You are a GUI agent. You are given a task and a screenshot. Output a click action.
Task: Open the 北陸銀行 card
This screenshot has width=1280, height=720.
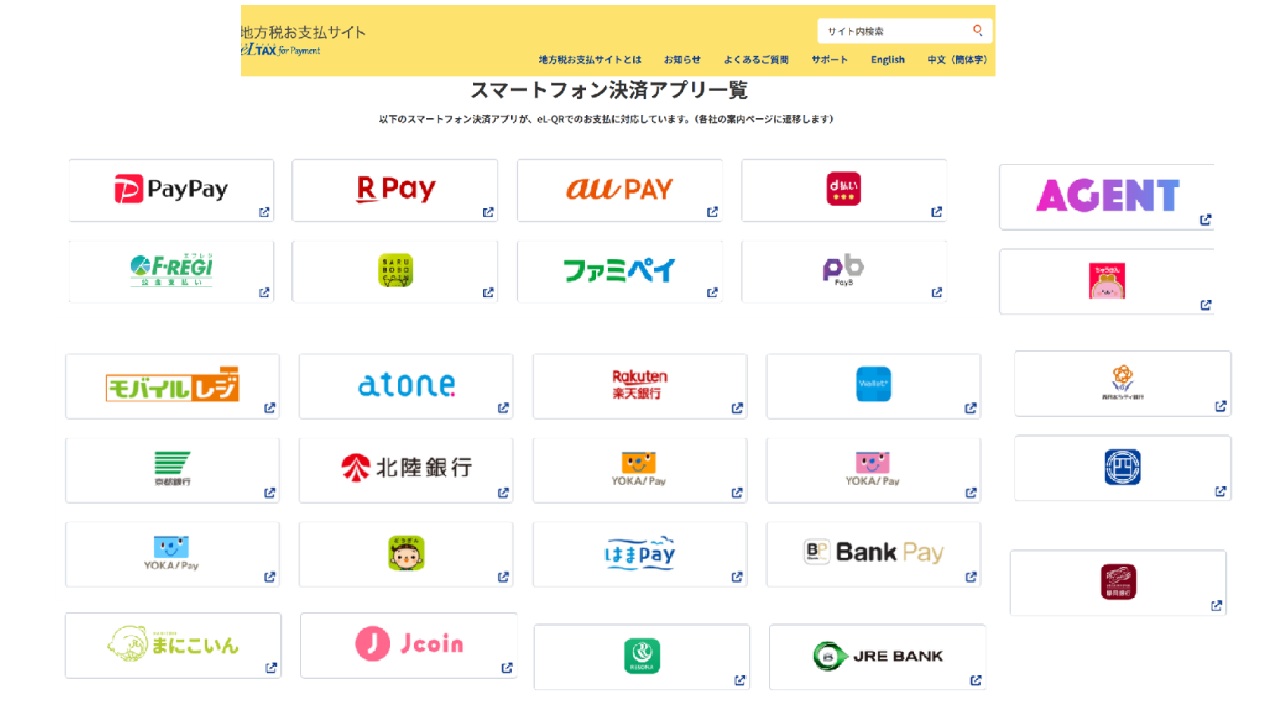click(406, 469)
